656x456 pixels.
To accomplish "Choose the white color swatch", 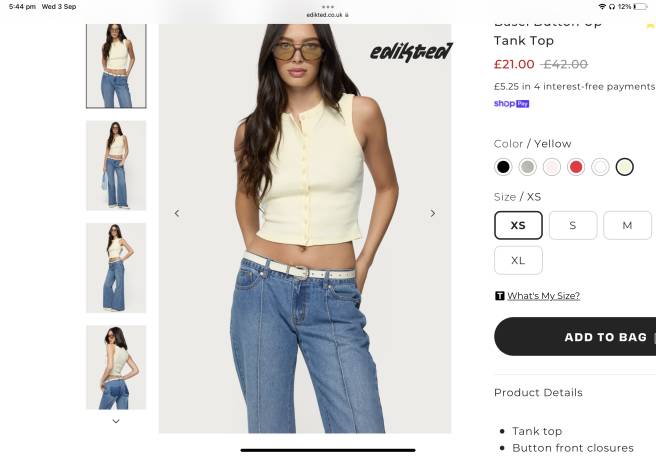I will tap(600, 167).
